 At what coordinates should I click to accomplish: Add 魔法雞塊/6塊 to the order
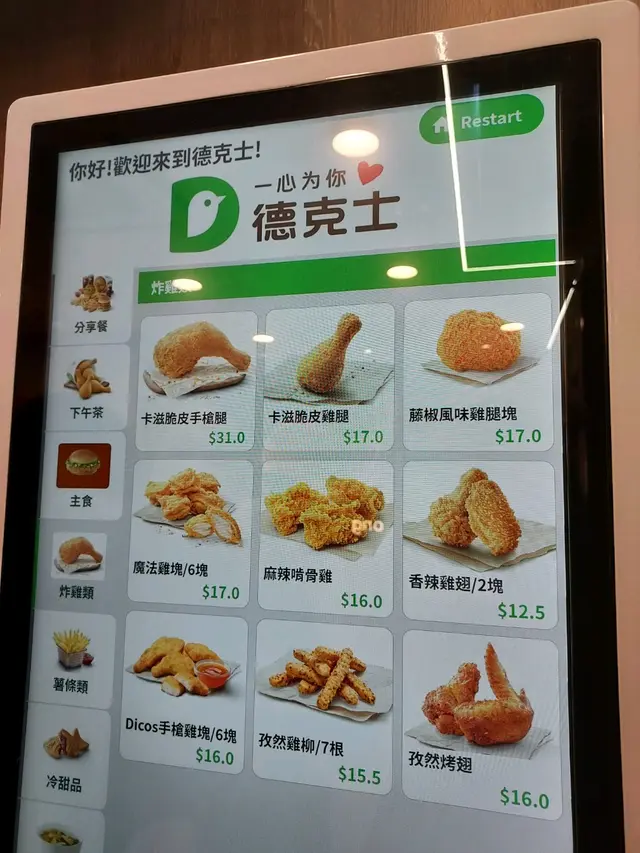tap(189, 530)
